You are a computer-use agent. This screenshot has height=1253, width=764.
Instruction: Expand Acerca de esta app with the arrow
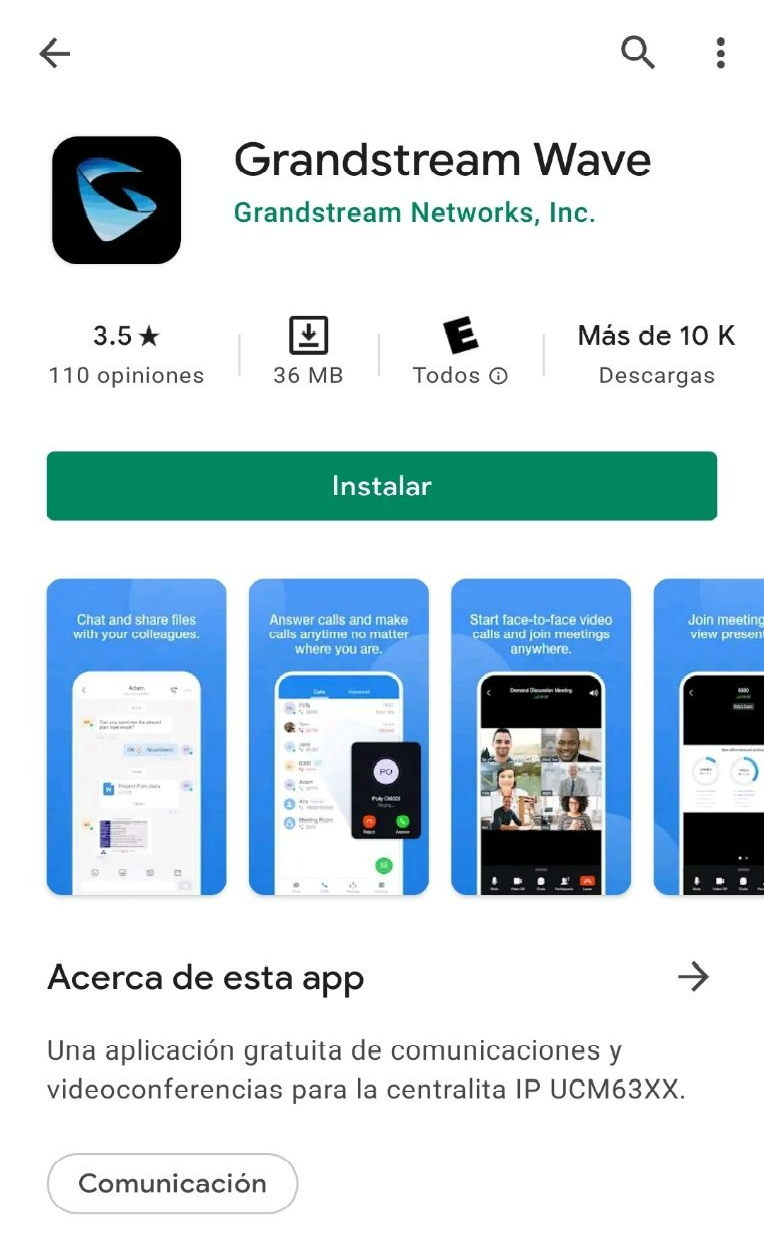click(693, 977)
